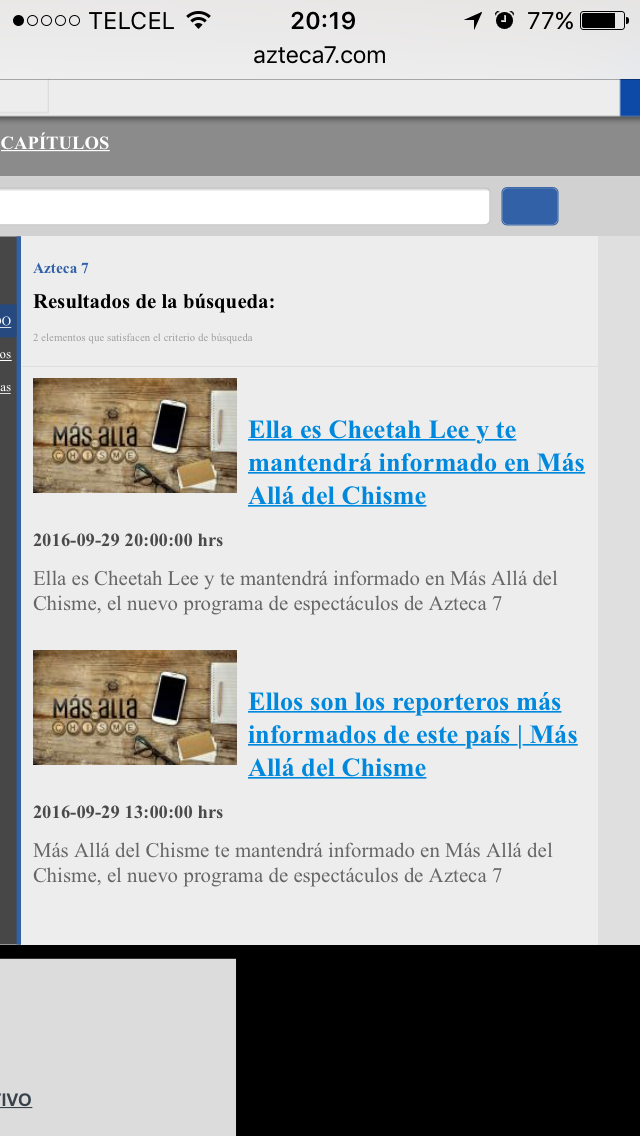Tap the blue search button
The width and height of the screenshot is (640, 1136).
pyautogui.click(x=529, y=207)
